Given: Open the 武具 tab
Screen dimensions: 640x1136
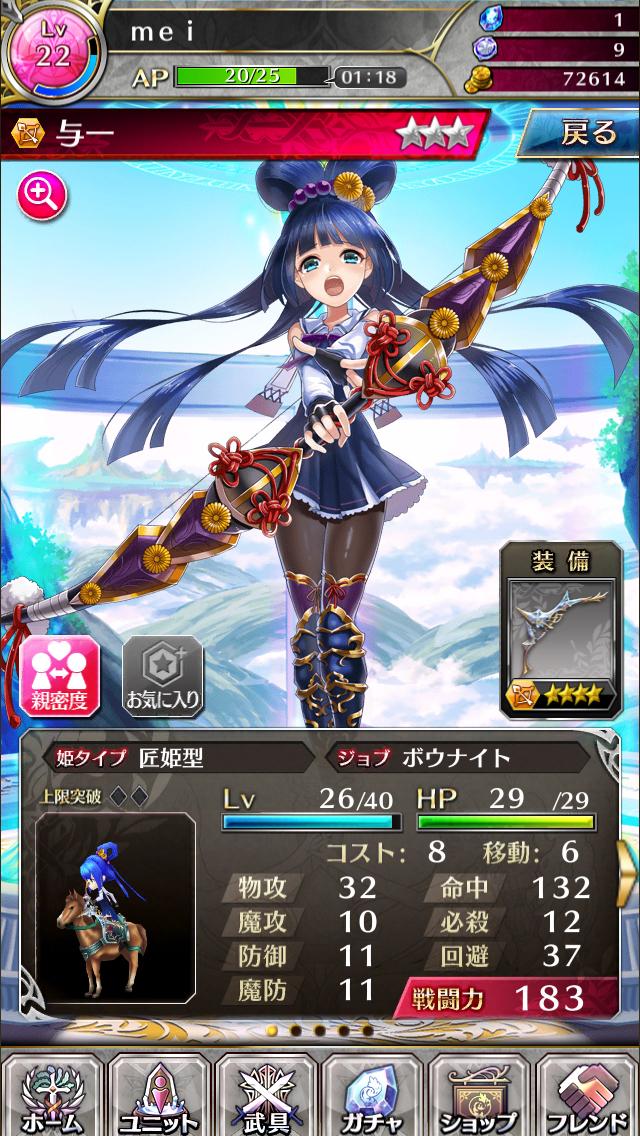Looking at the screenshot, I should (266, 1094).
